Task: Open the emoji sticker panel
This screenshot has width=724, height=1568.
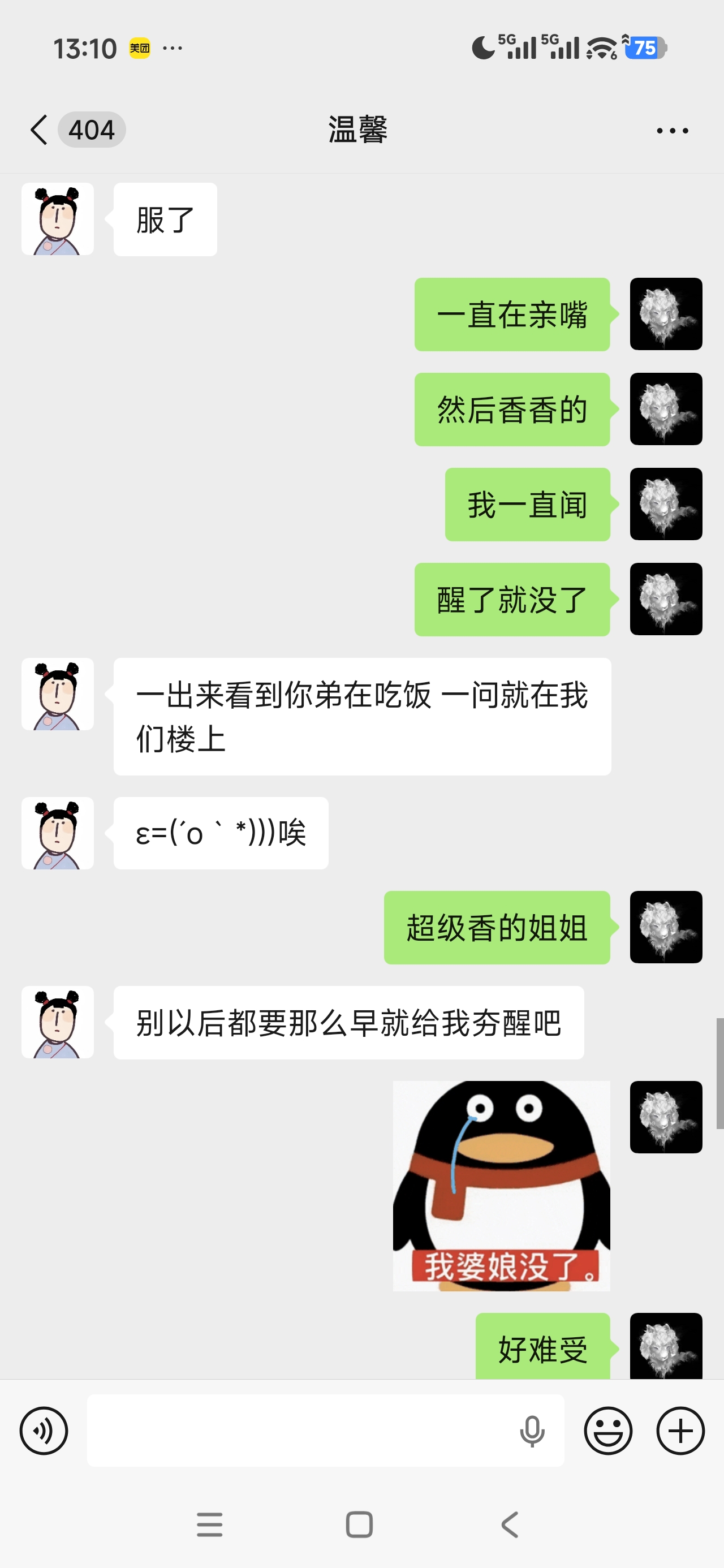Action: click(607, 1431)
